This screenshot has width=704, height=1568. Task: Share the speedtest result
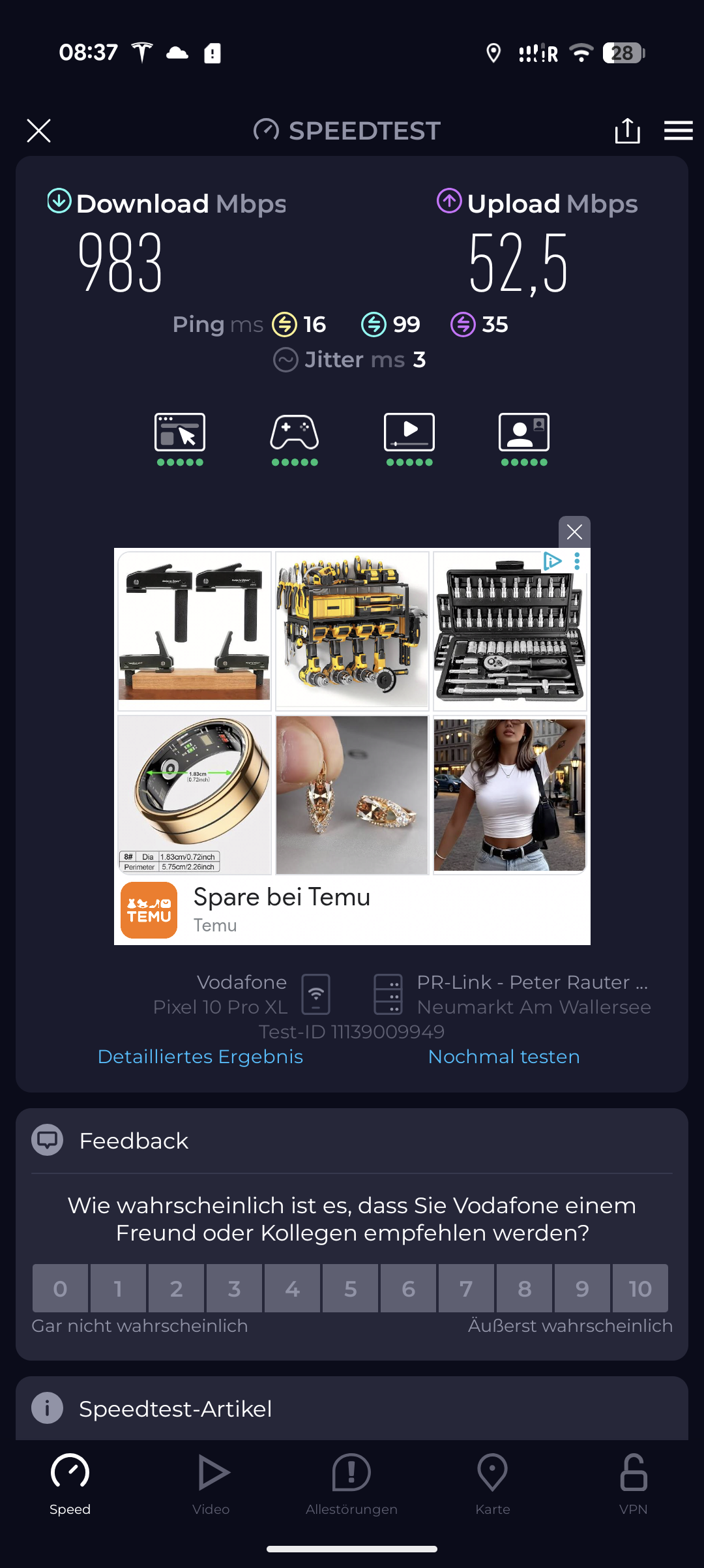click(x=627, y=130)
